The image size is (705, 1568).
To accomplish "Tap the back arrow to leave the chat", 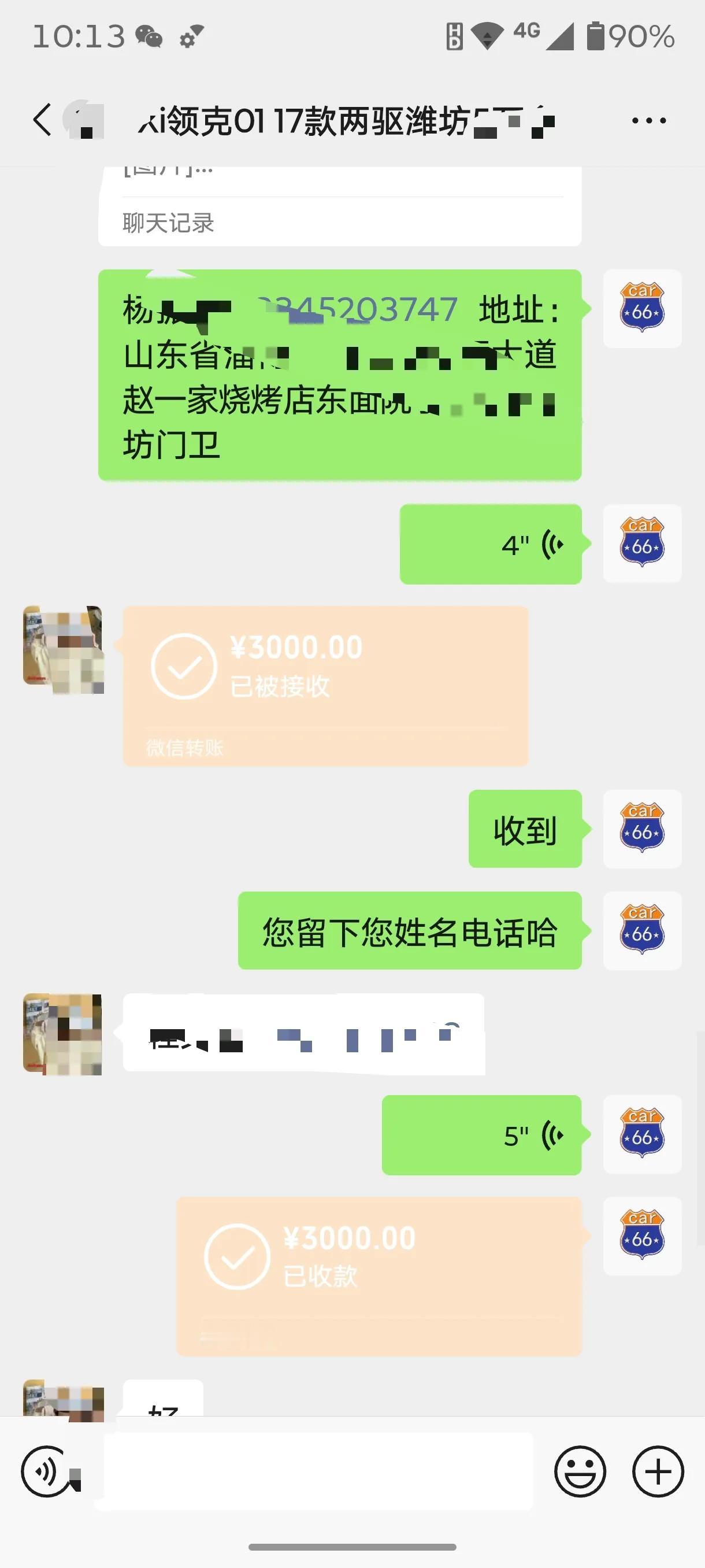I will tap(42, 120).
